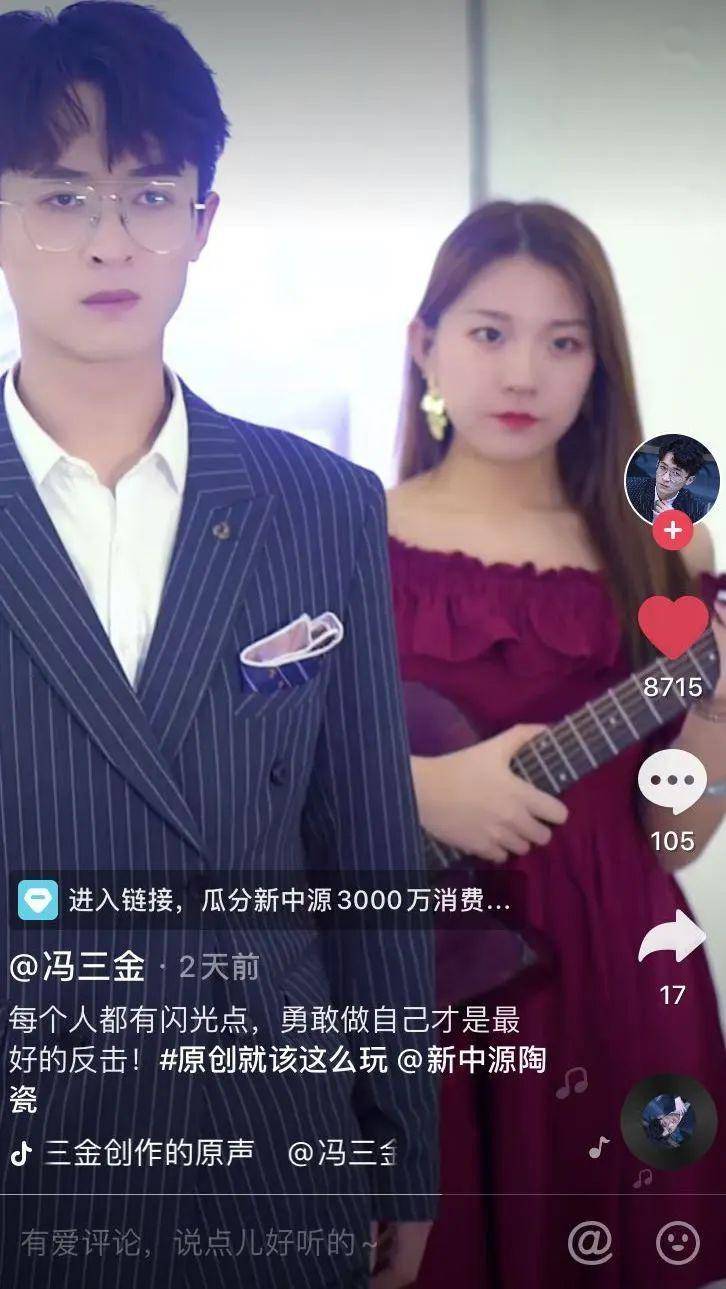This screenshot has height=1289, width=726.
Task: Open the spinning music disc
Action: point(668,1122)
